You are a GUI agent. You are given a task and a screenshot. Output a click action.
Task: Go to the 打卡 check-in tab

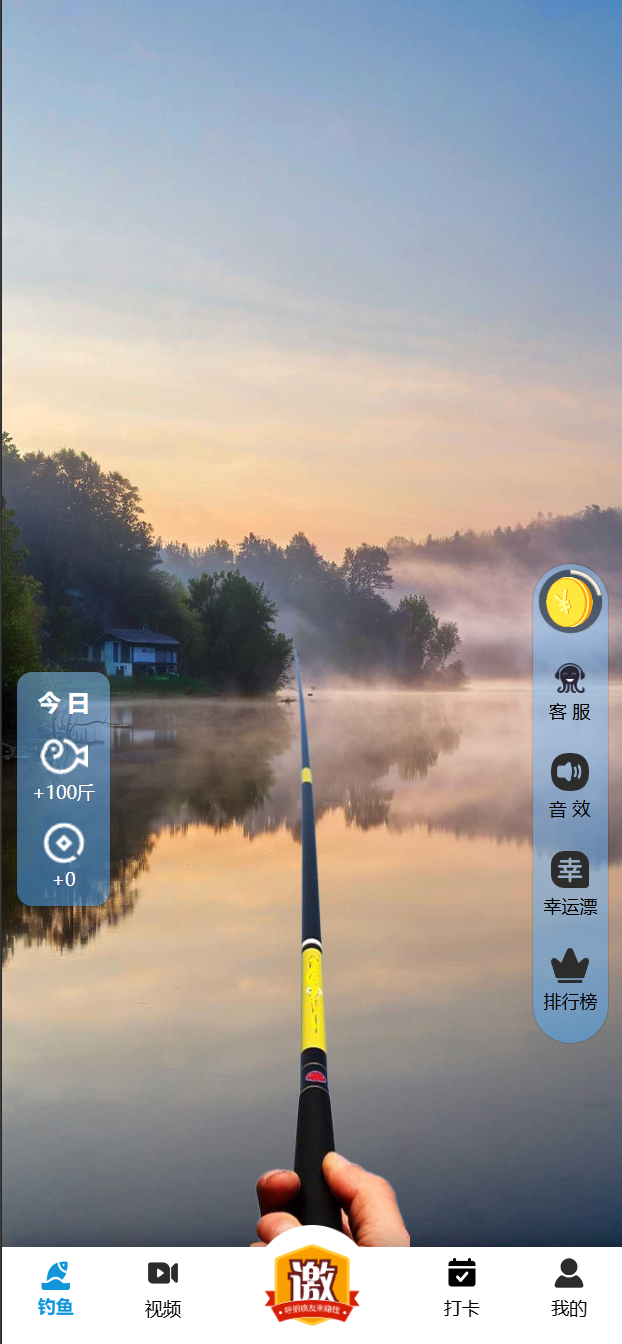461,1290
